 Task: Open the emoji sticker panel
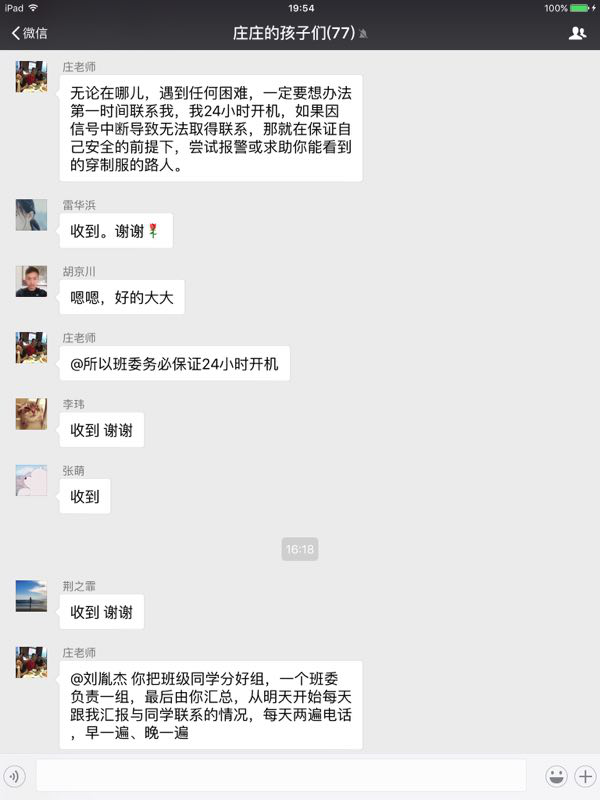coord(556,775)
